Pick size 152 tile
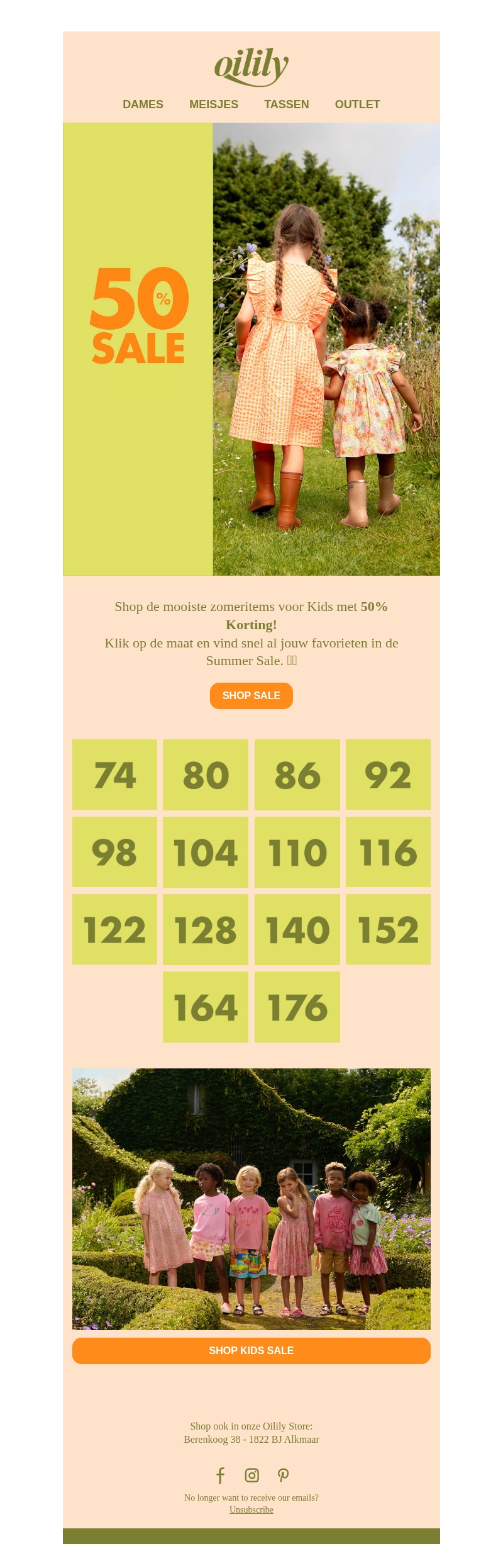The width and height of the screenshot is (503, 1568). 388,929
